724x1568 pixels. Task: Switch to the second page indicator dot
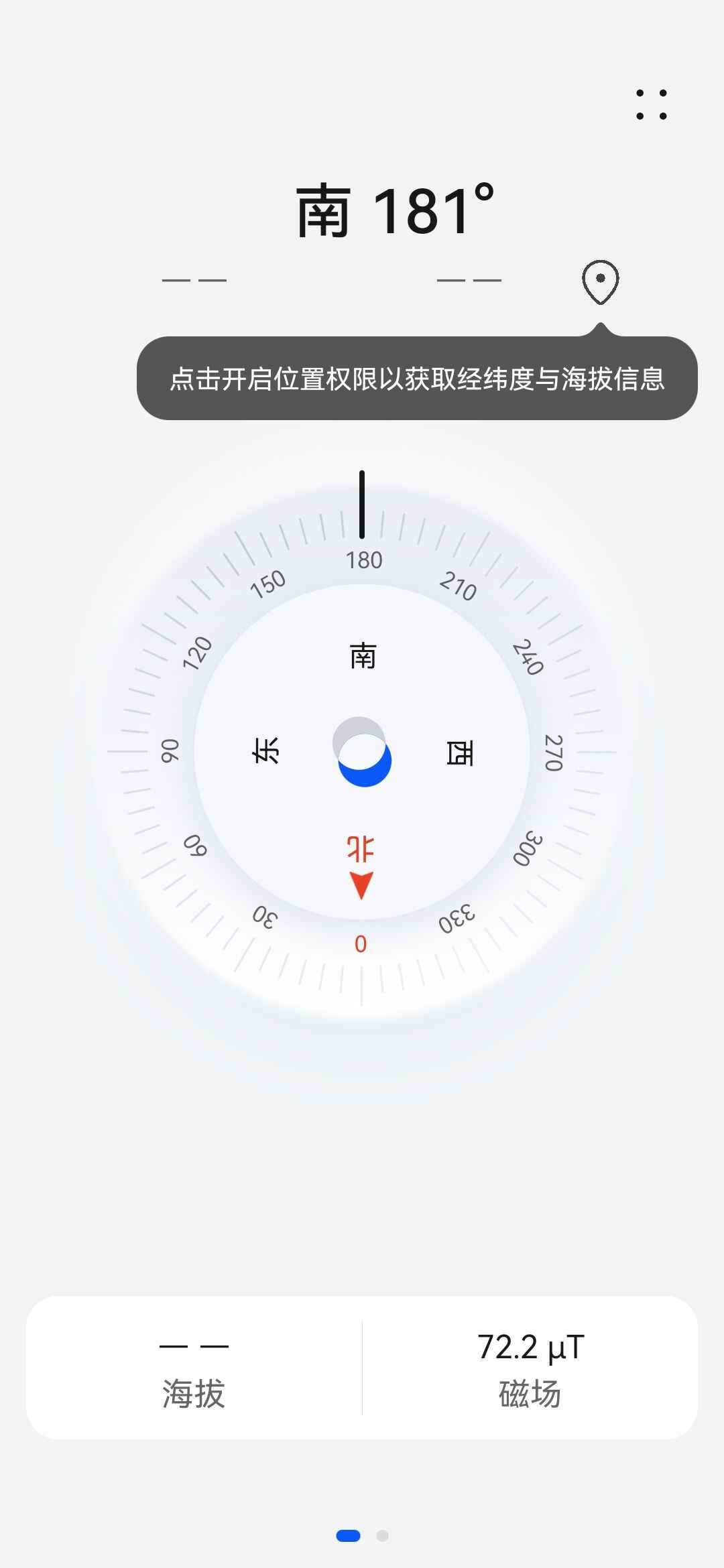click(382, 1535)
